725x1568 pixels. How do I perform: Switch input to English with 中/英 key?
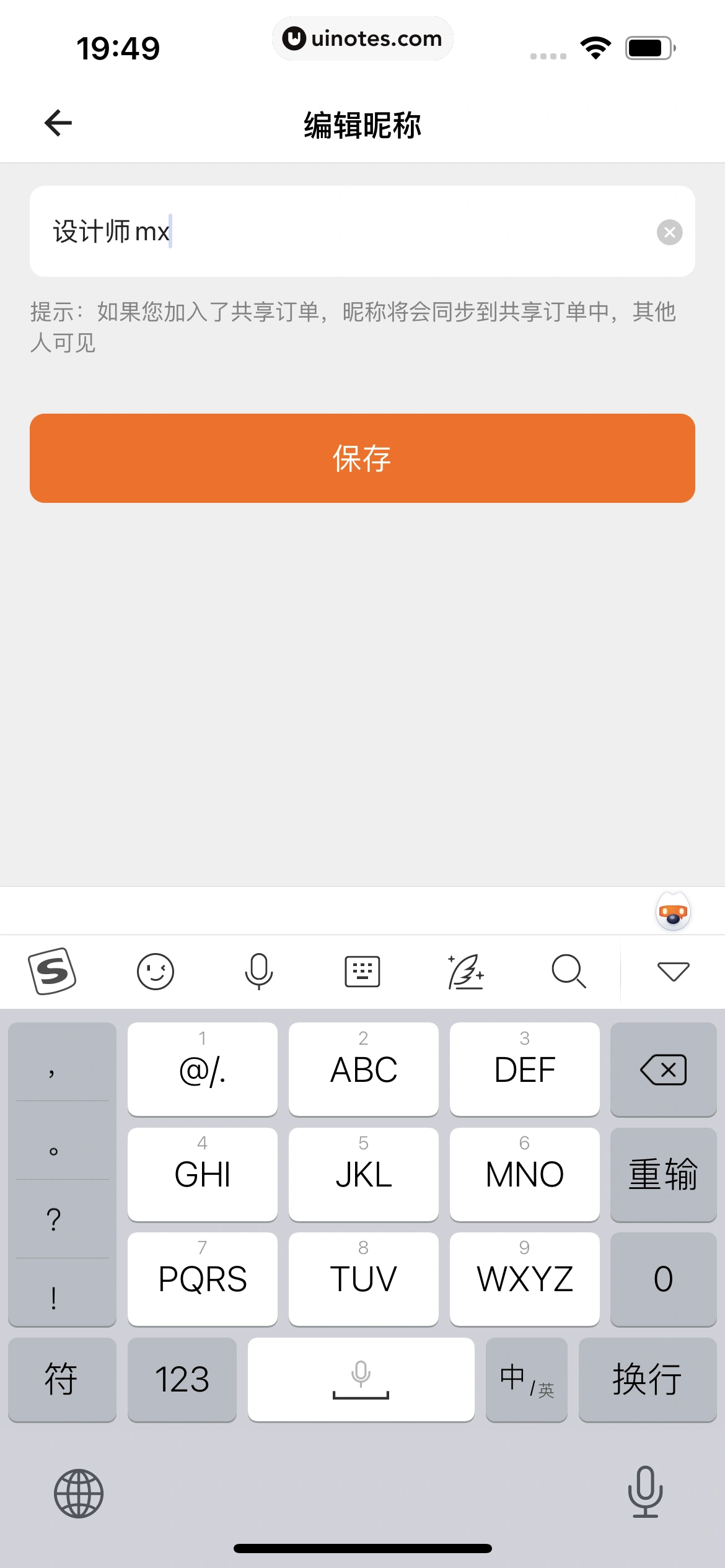526,1379
